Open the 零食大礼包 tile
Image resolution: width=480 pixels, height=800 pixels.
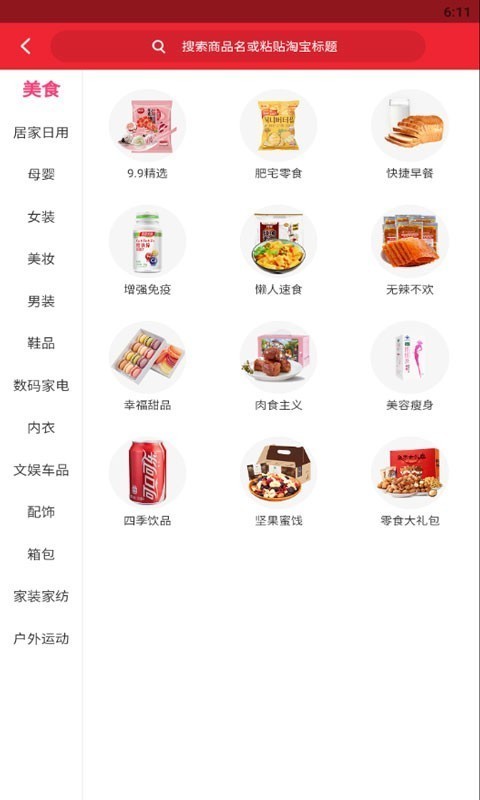pyautogui.click(x=410, y=482)
